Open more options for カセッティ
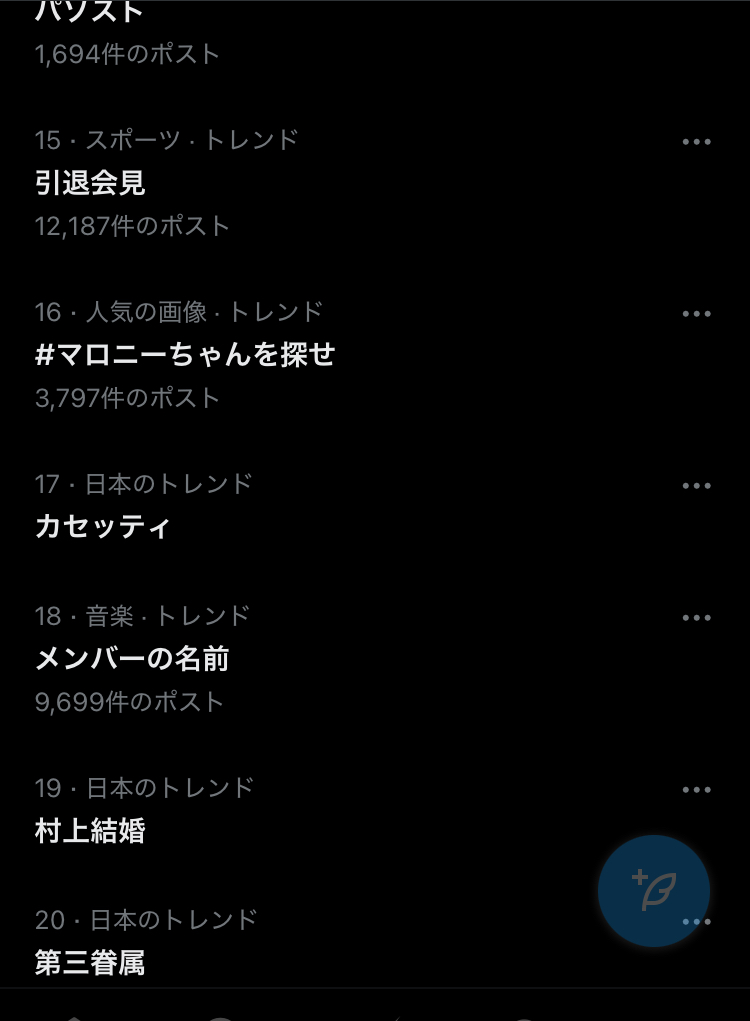Image resolution: width=750 pixels, height=1021 pixels. coord(696,486)
